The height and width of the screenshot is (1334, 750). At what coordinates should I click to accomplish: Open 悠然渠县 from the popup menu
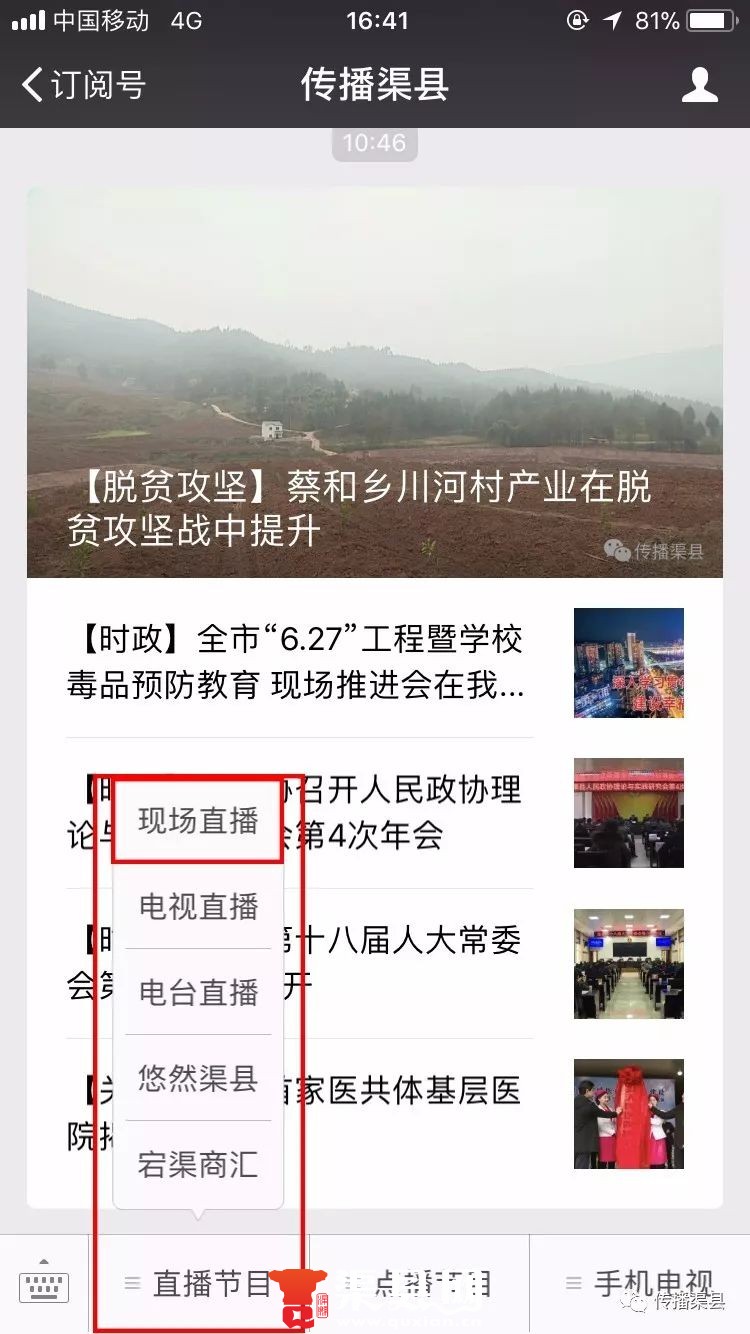tap(198, 1078)
